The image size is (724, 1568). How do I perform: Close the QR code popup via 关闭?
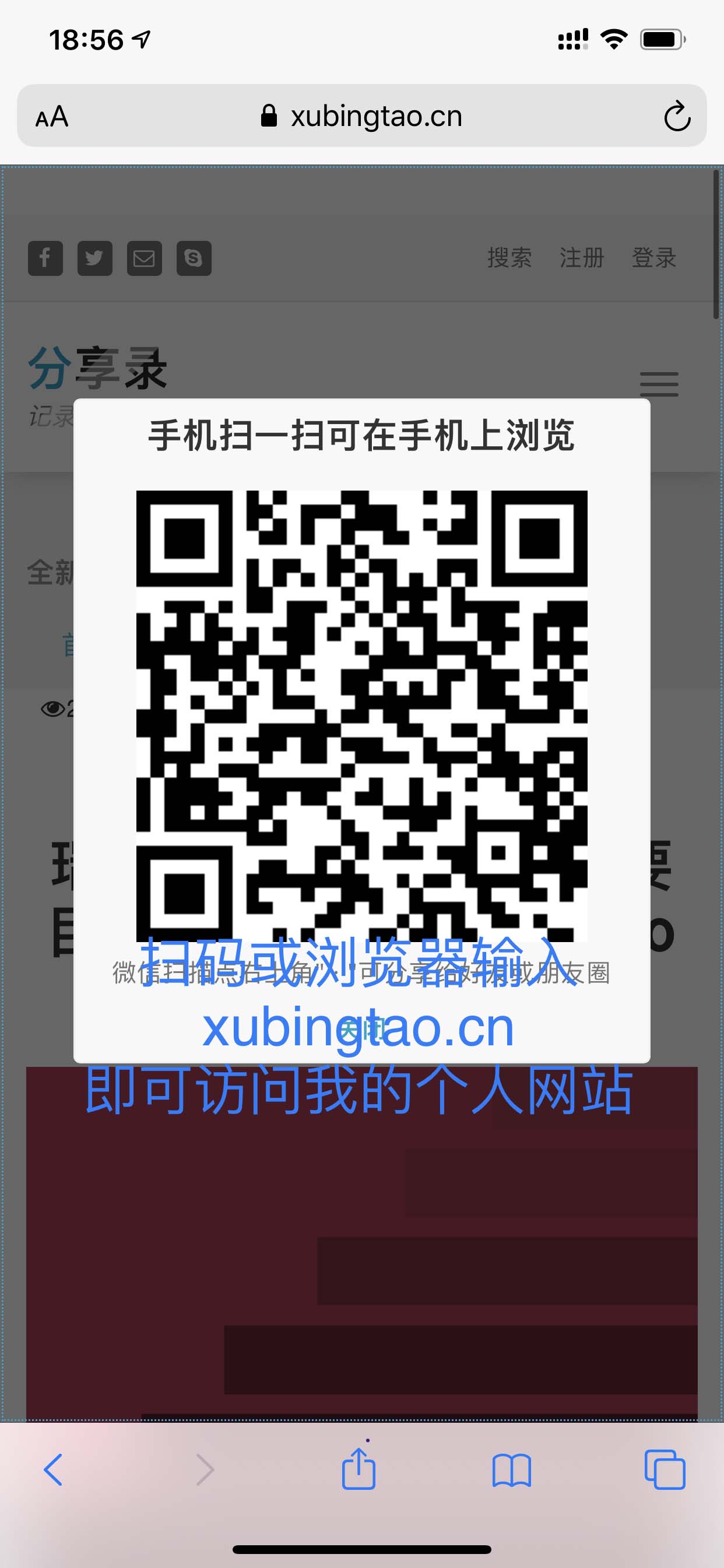click(x=361, y=1030)
